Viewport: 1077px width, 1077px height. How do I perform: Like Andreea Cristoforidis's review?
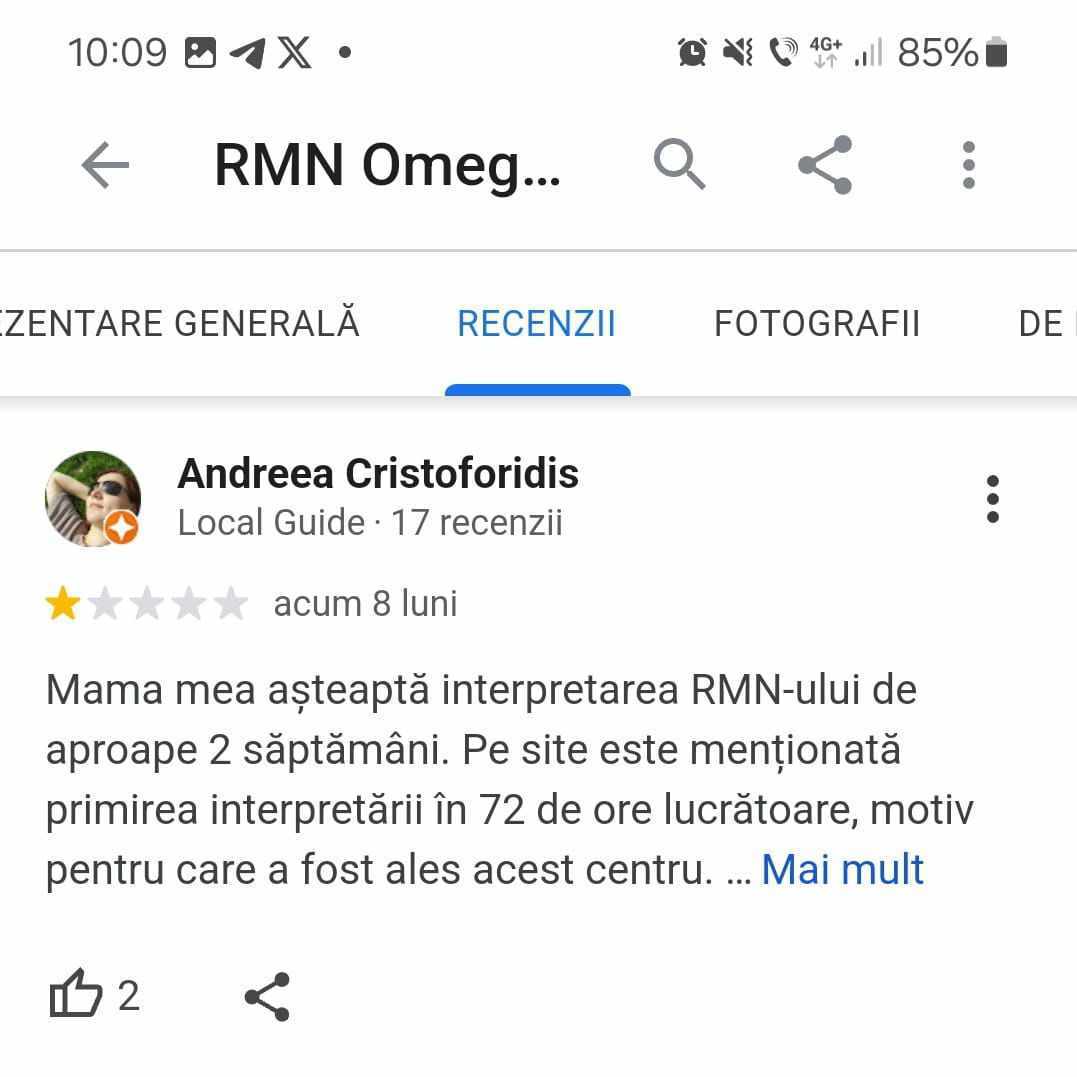click(x=77, y=996)
